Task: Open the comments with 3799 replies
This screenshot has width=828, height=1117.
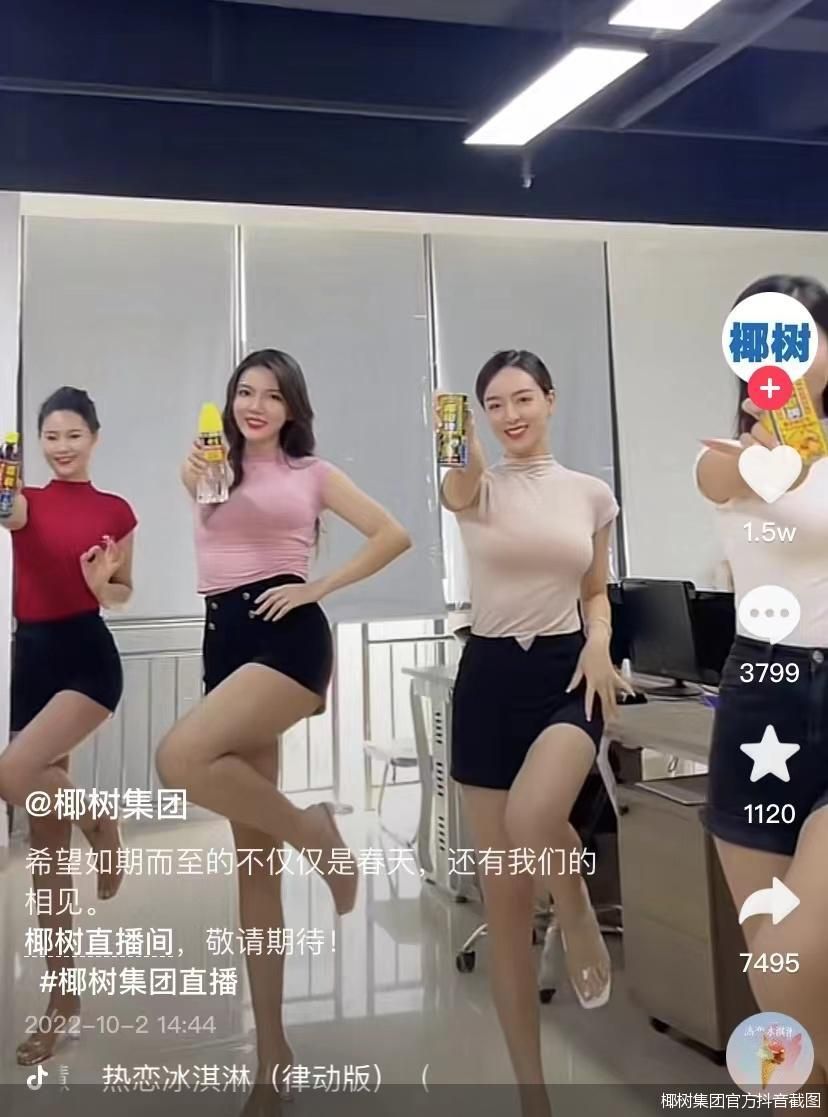Action: tap(769, 613)
